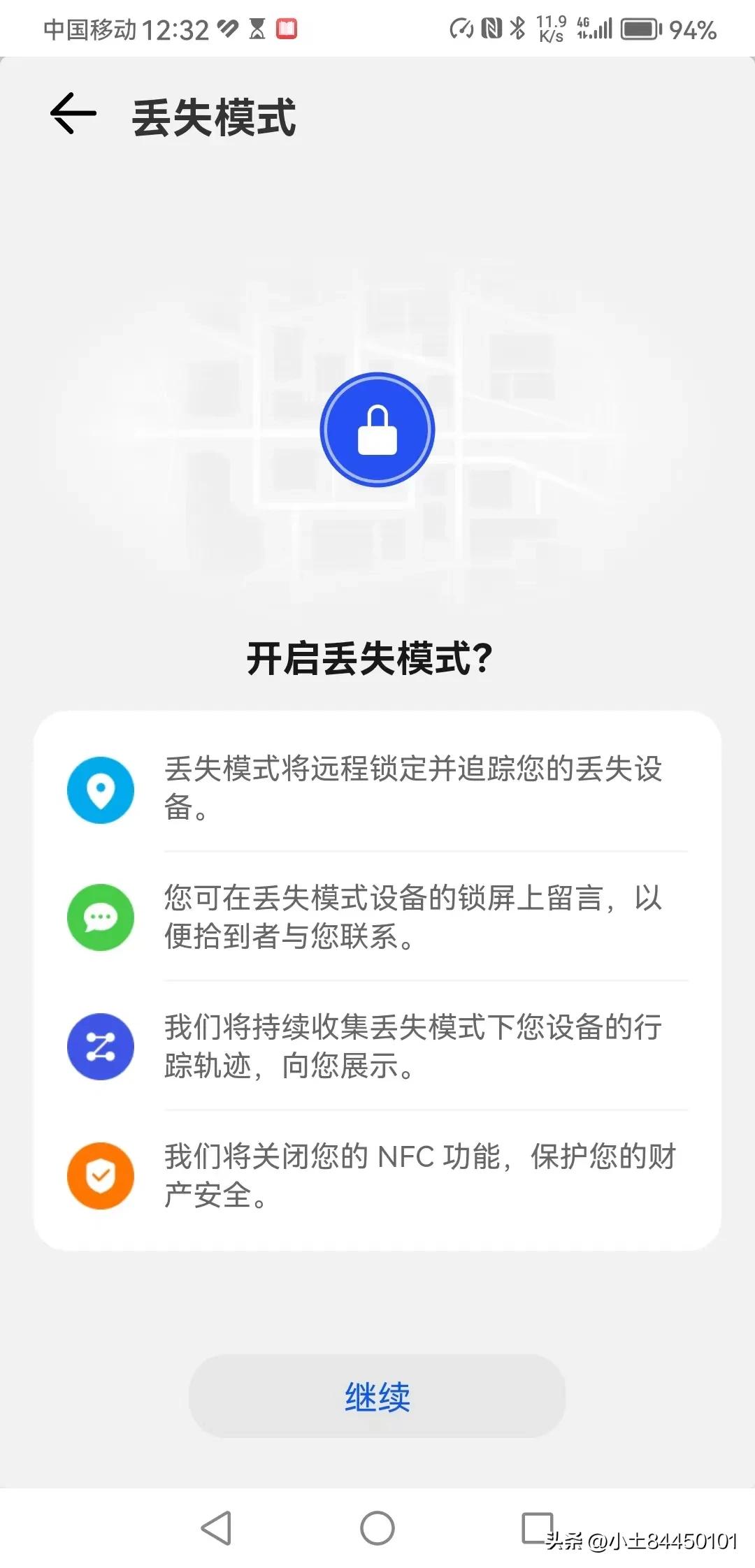Click the orange shield security icon
This screenshot has height=1568, width=755.
coord(100,1176)
